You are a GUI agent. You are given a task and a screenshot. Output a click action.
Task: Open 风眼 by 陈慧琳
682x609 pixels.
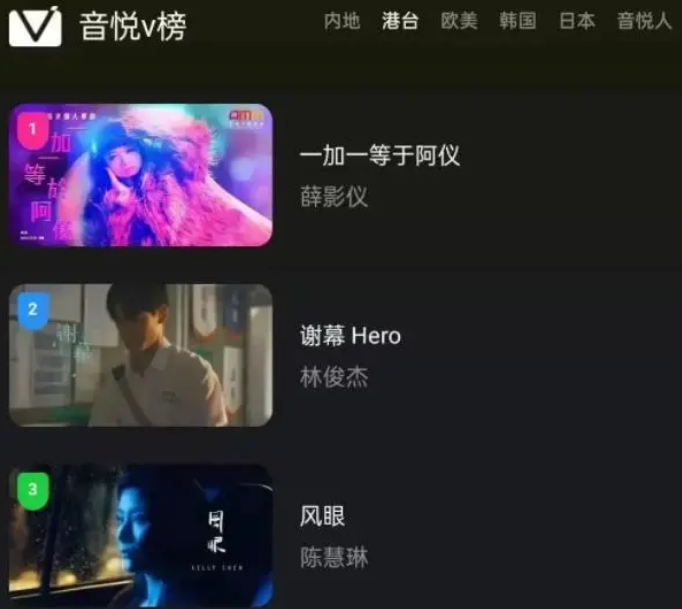point(141,535)
